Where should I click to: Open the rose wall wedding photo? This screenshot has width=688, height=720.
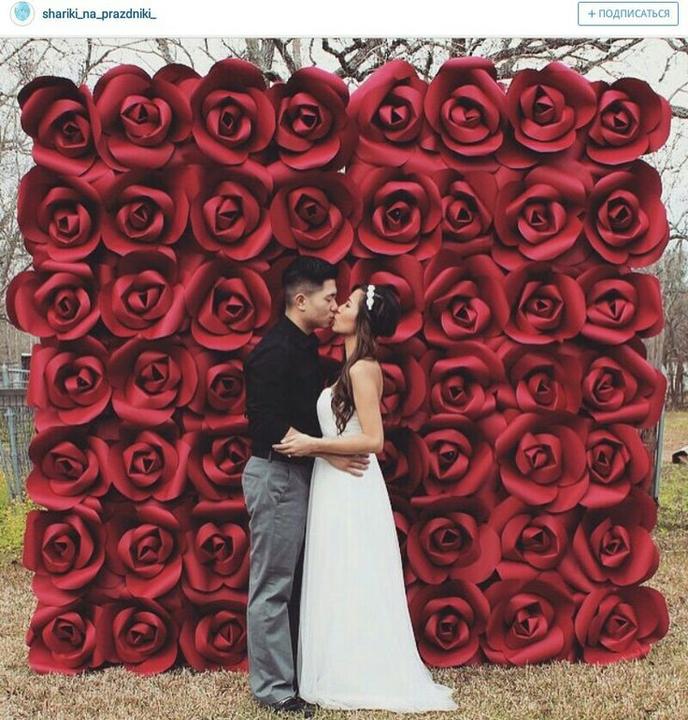(x=344, y=380)
